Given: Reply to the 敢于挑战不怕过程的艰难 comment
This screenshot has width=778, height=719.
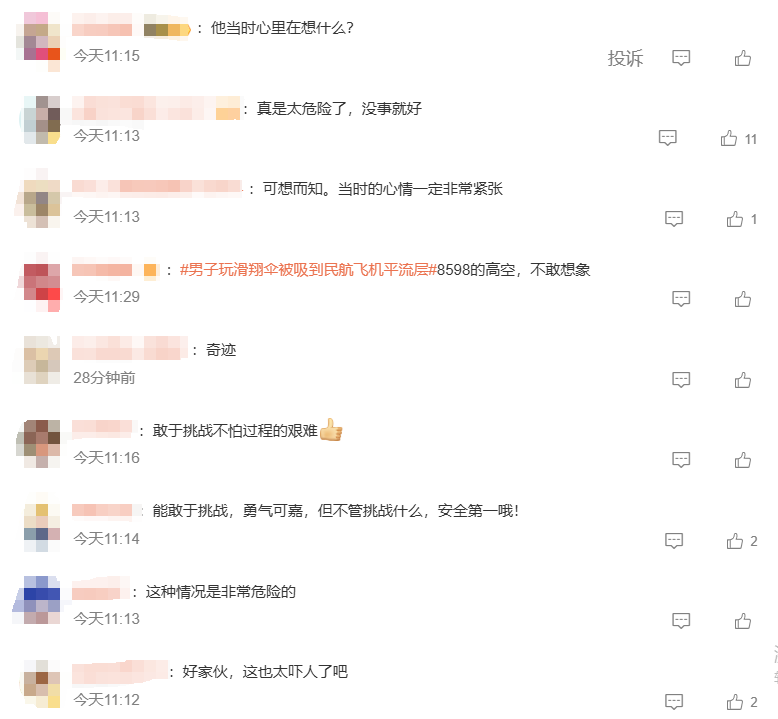Looking at the screenshot, I should pos(681,460).
